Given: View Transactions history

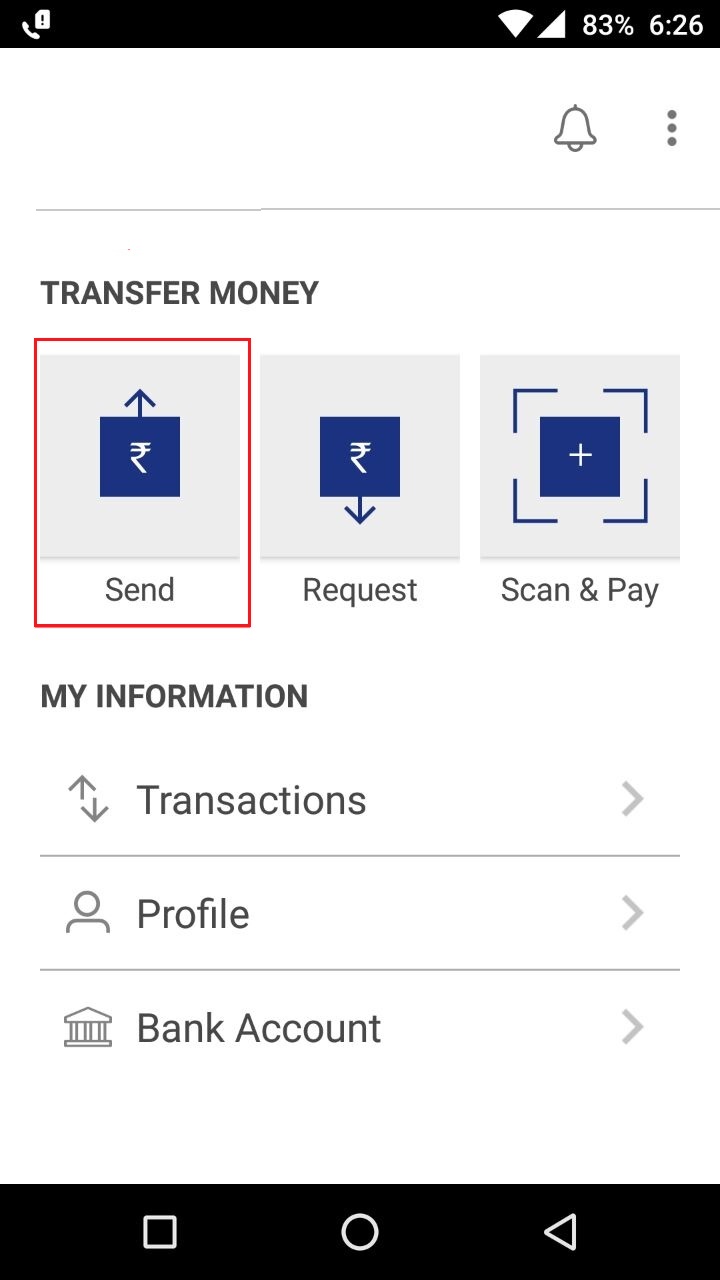Looking at the screenshot, I should point(360,800).
